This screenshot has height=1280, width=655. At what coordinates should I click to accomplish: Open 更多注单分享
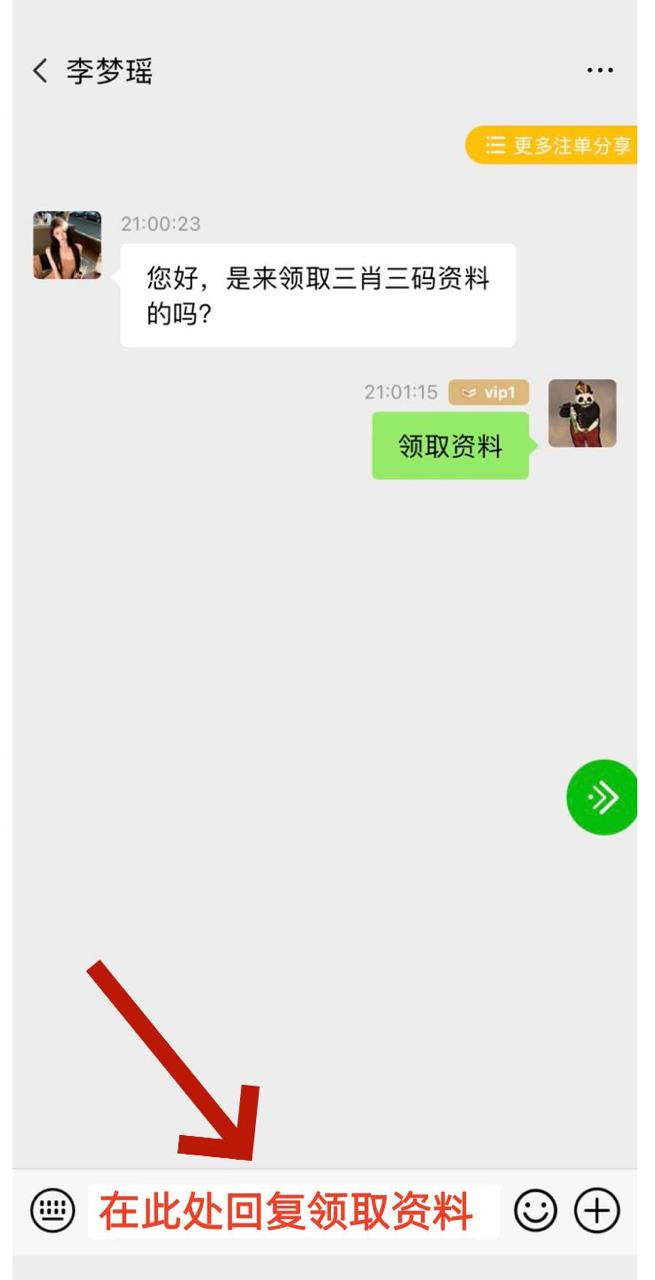pos(556,146)
